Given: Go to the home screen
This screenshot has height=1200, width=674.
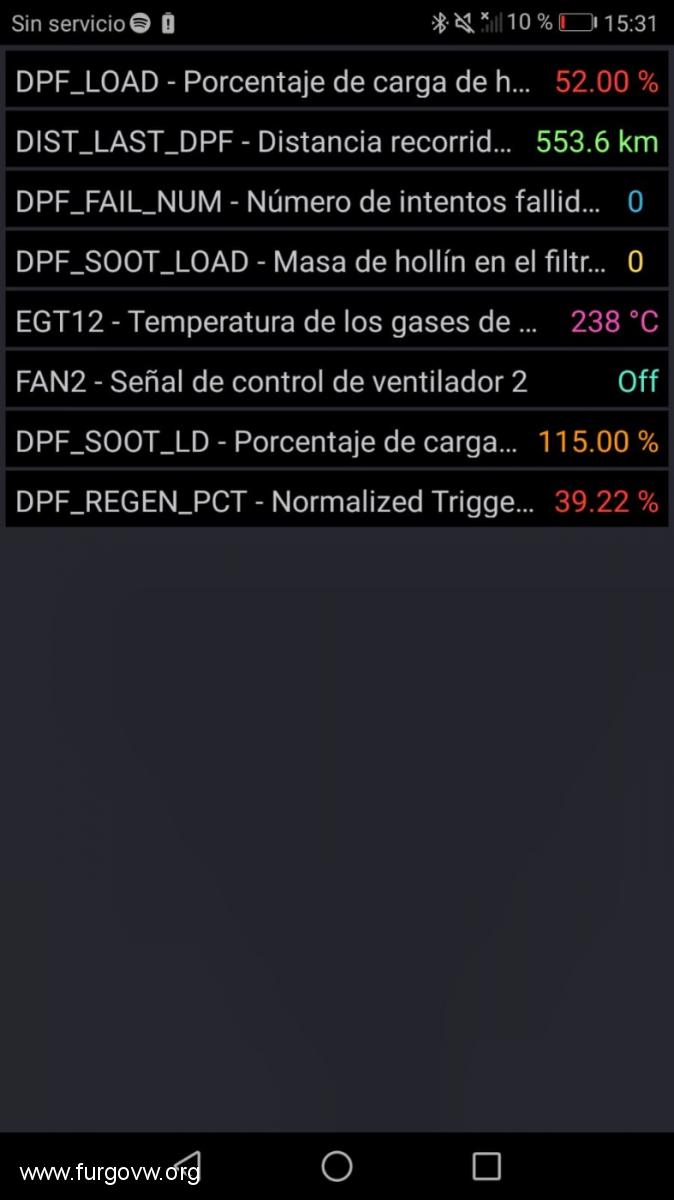Looking at the screenshot, I should point(337,1166).
